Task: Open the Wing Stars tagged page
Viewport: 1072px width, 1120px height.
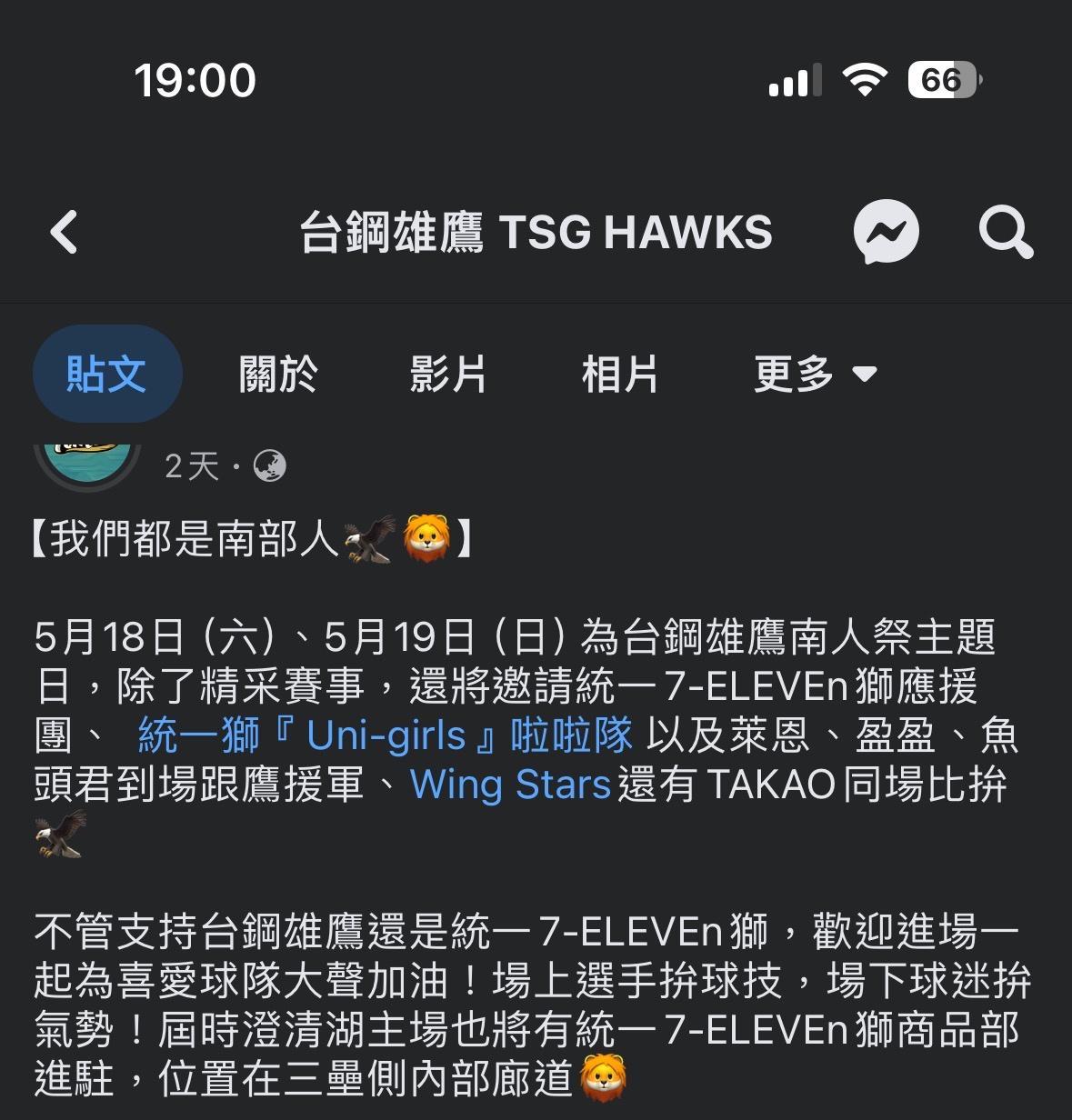Action: point(510,785)
